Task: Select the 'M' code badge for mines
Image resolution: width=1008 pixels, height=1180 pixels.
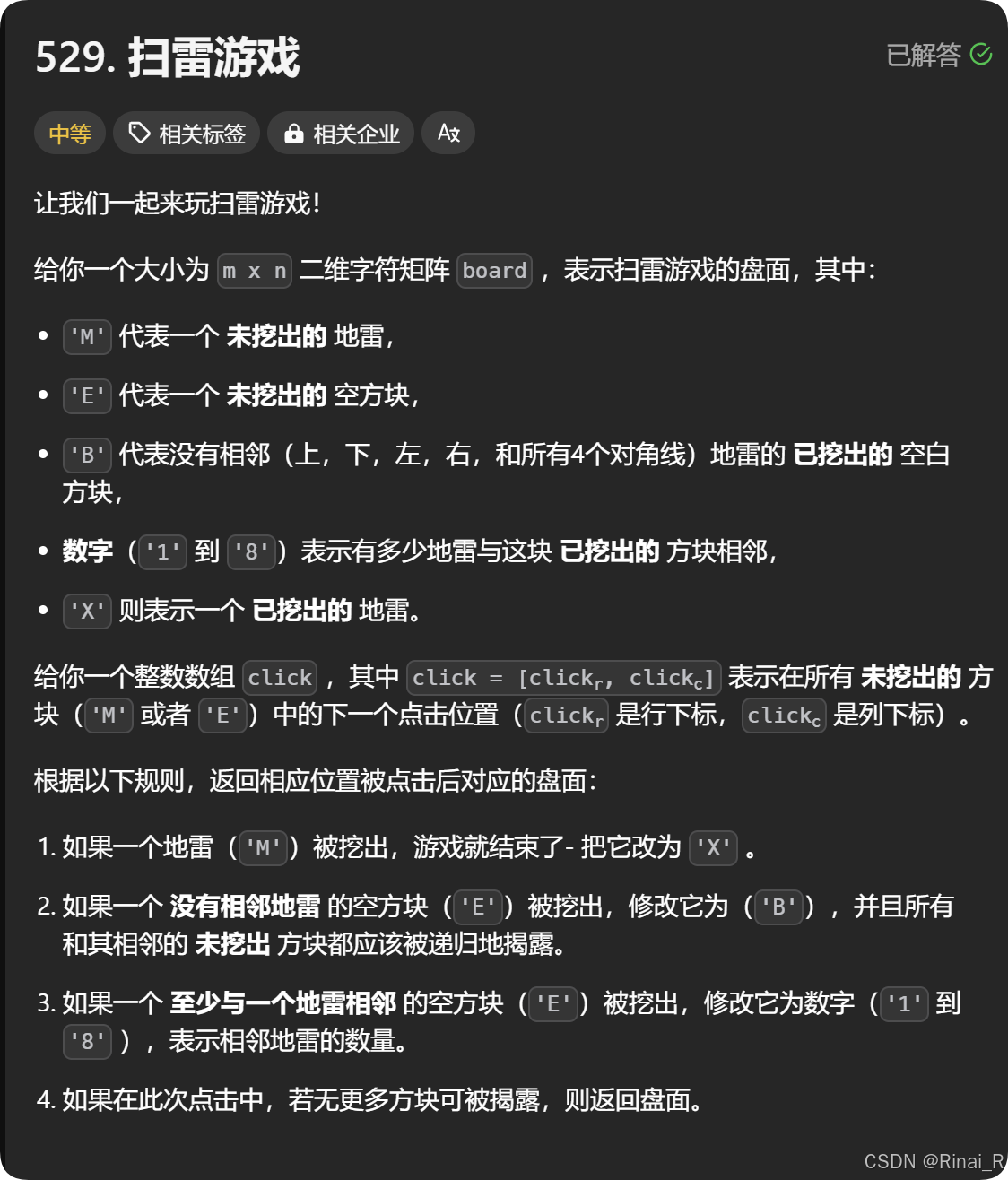Action: click(x=86, y=337)
